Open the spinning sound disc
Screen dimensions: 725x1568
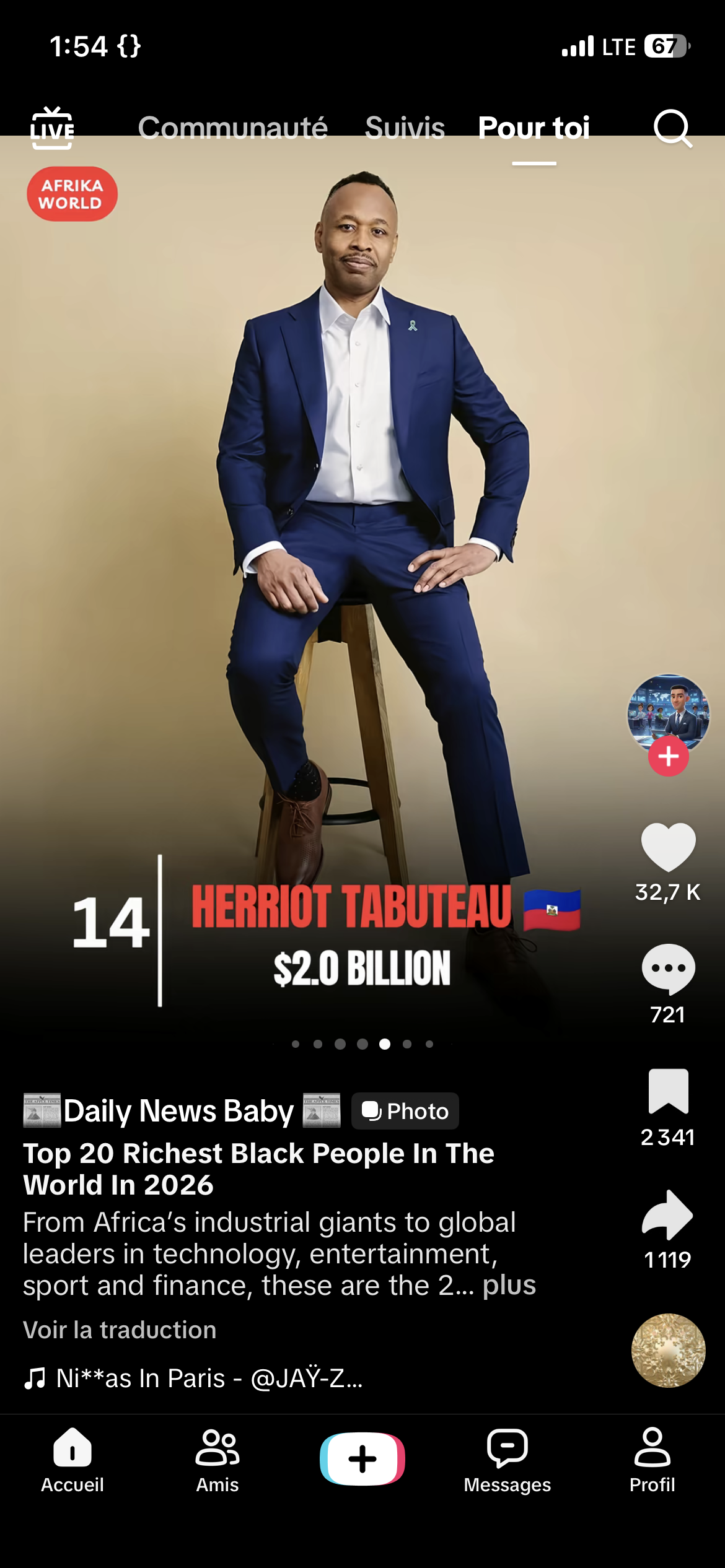(x=668, y=1350)
